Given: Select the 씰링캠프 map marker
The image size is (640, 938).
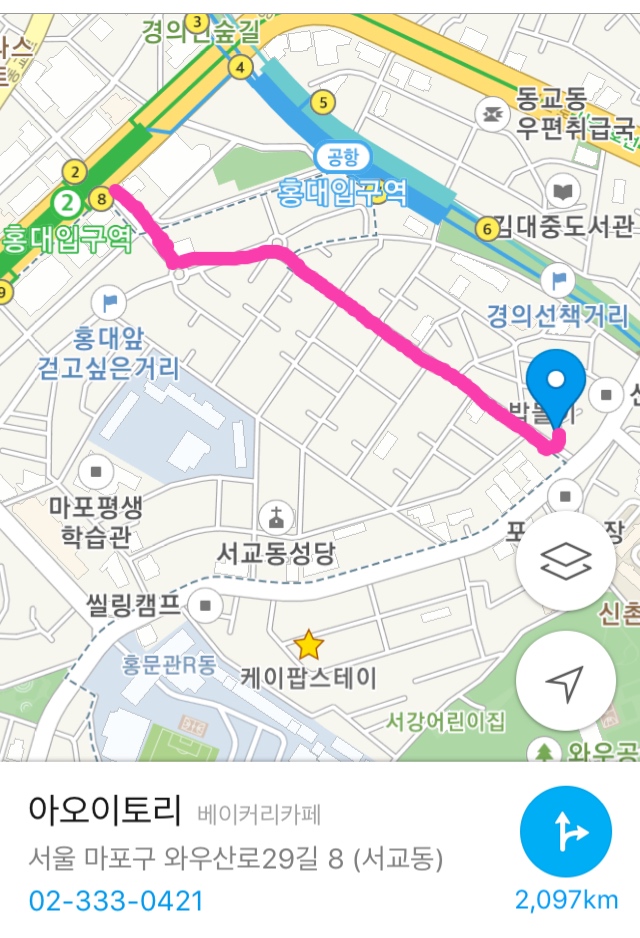Looking at the screenshot, I should click(208, 604).
